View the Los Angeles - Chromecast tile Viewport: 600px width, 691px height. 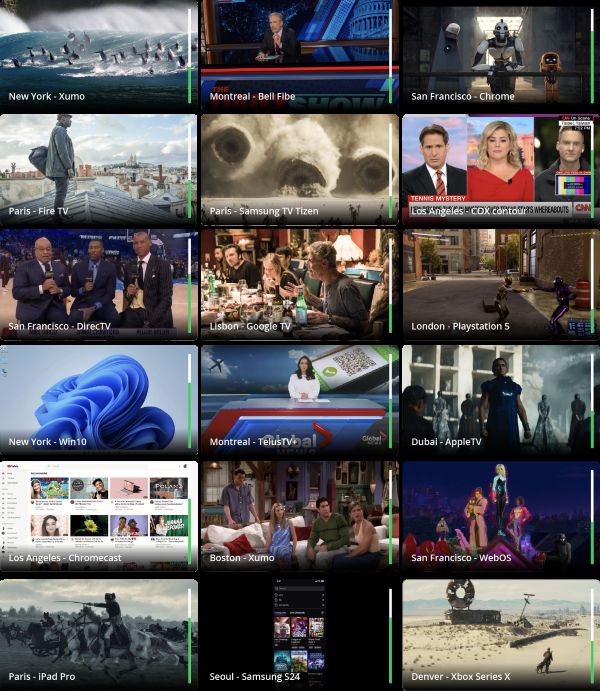pos(98,515)
